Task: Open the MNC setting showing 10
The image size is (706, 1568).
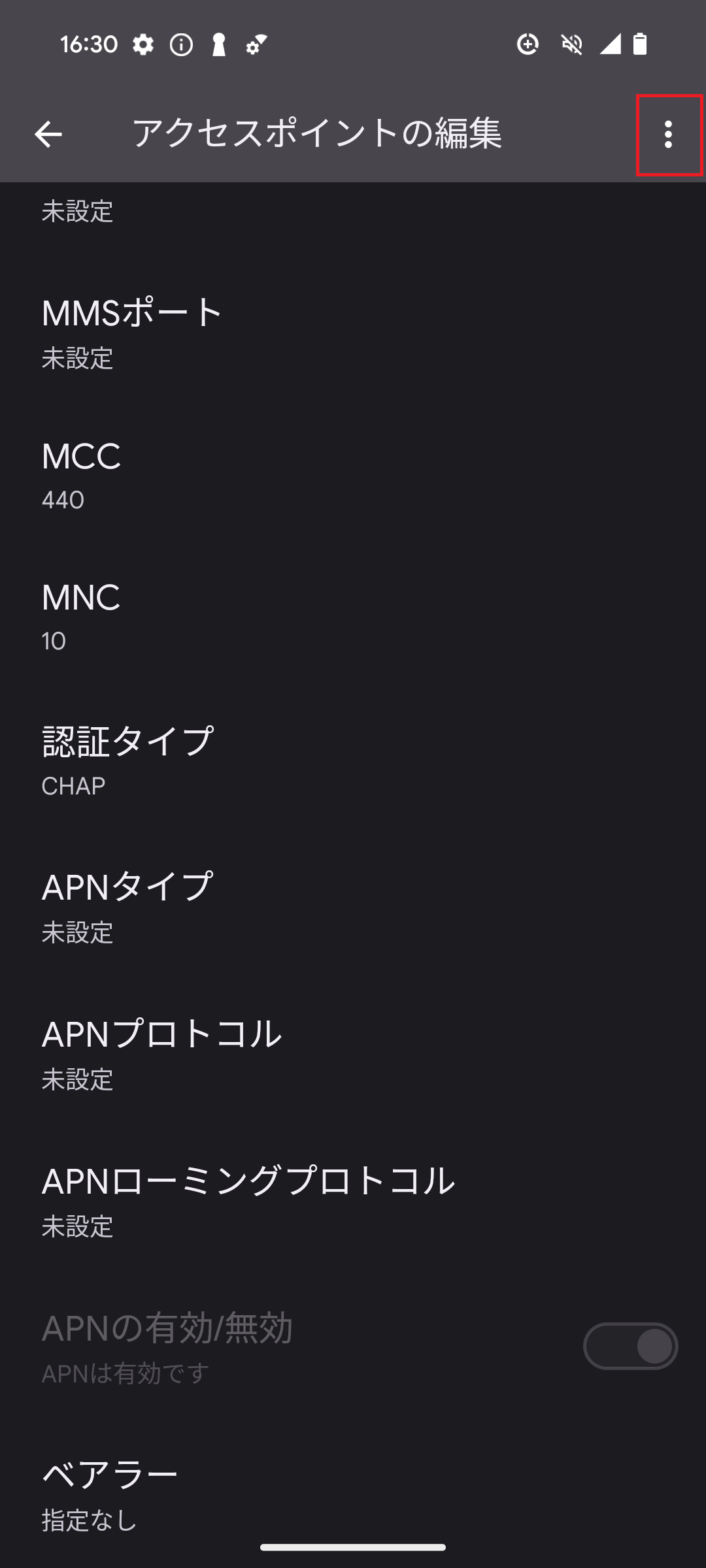Action: (x=353, y=617)
